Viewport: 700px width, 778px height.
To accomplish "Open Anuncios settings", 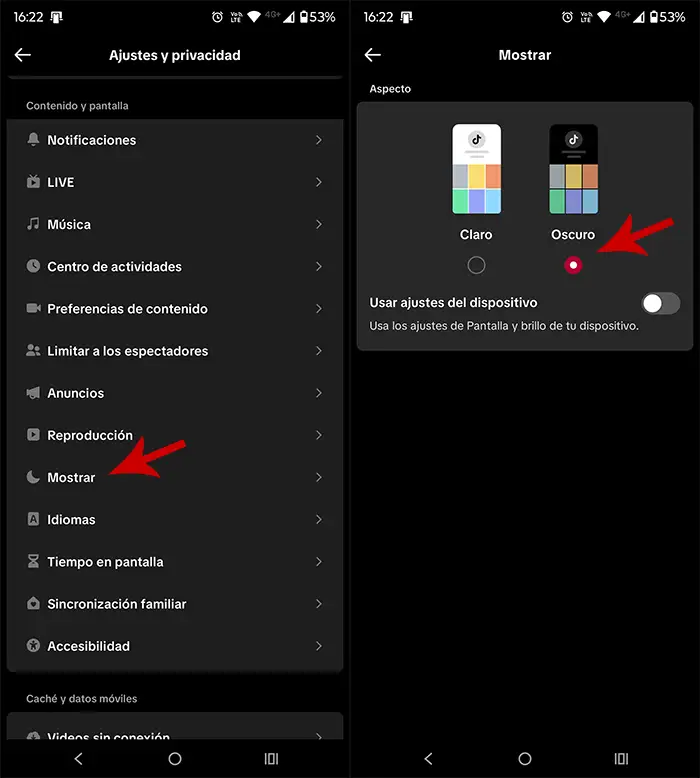I will [175, 393].
